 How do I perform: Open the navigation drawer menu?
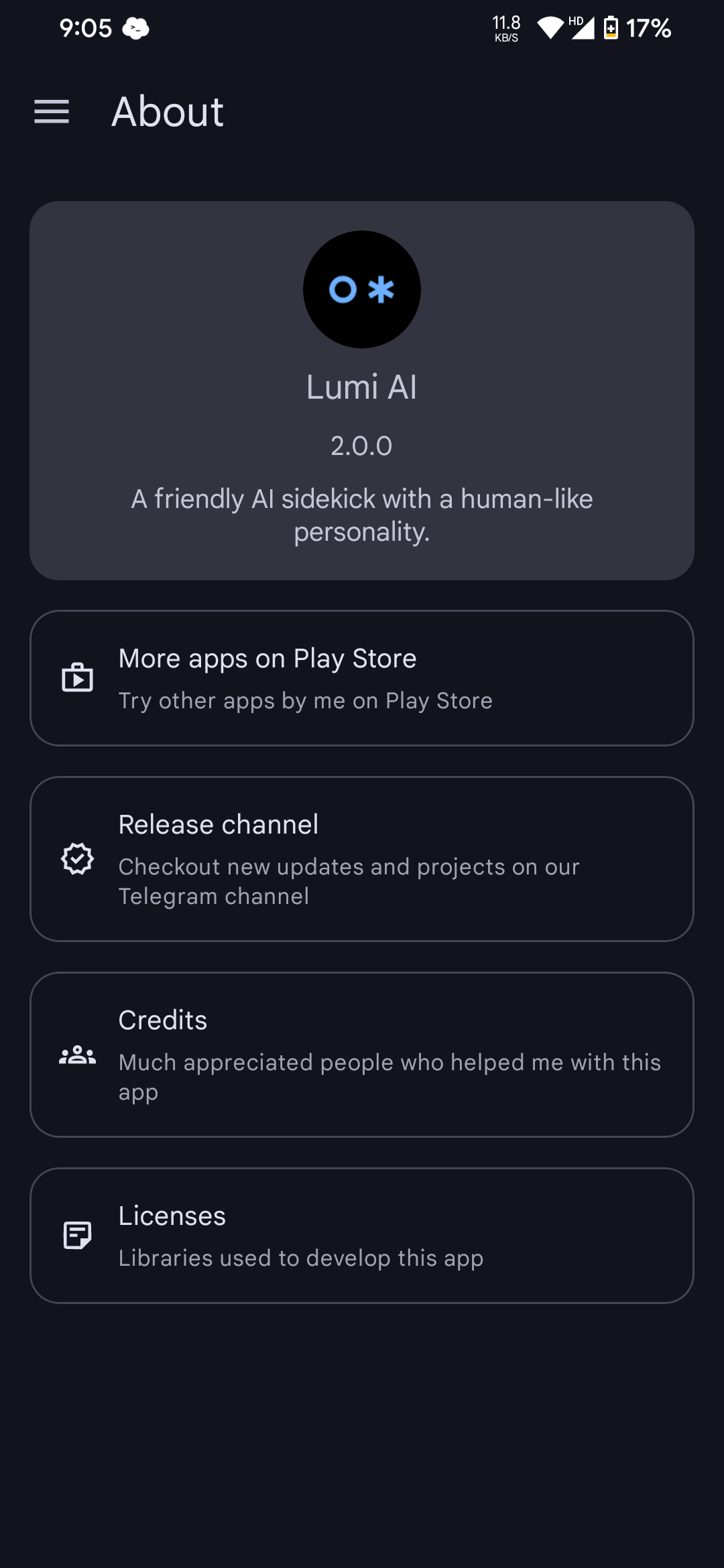(52, 111)
